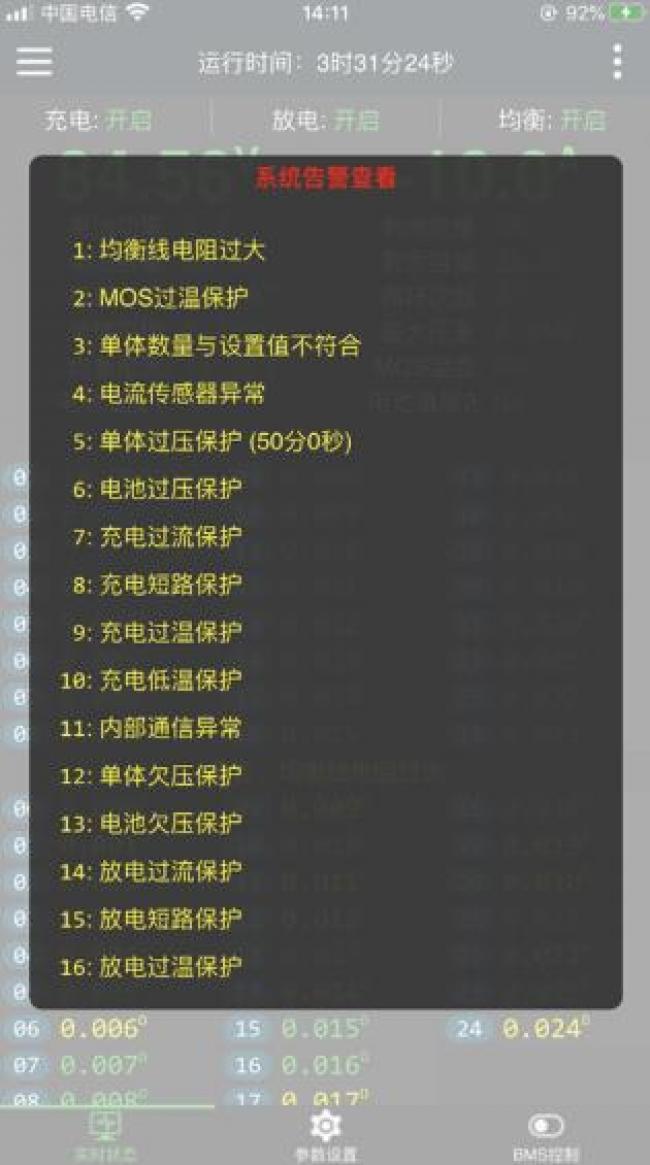Open the hamburger drawer menu

click(33, 62)
